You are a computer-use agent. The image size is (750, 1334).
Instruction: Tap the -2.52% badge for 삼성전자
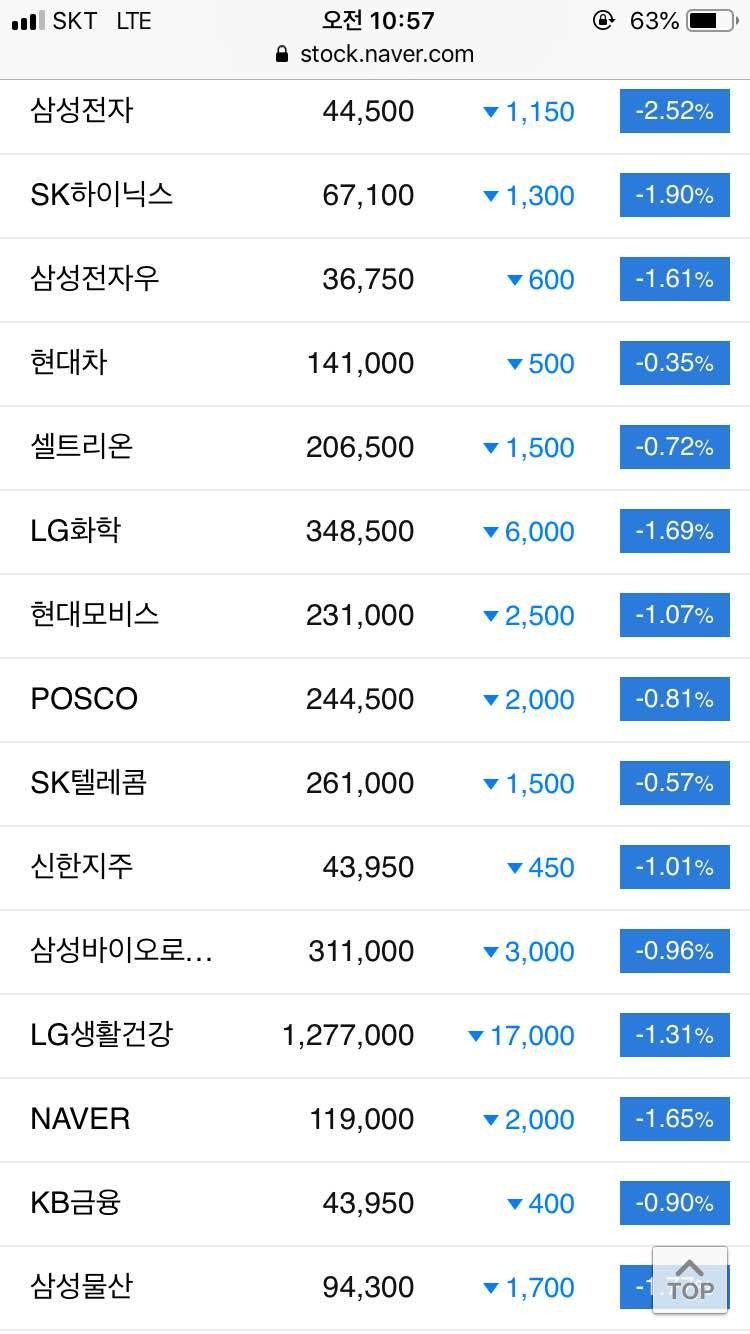(x=674, y=112)
